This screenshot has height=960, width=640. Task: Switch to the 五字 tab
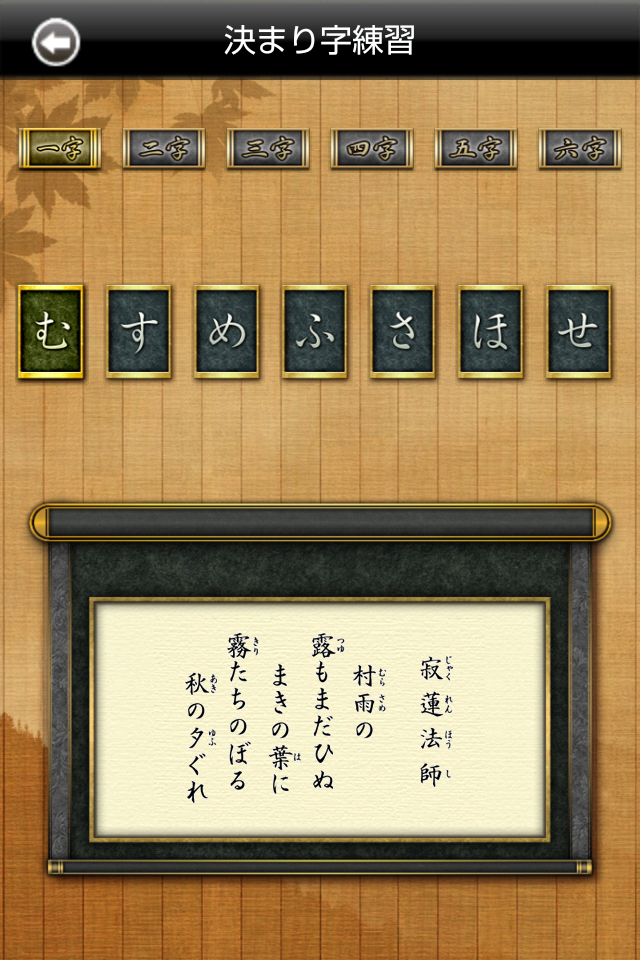[476, 148]
